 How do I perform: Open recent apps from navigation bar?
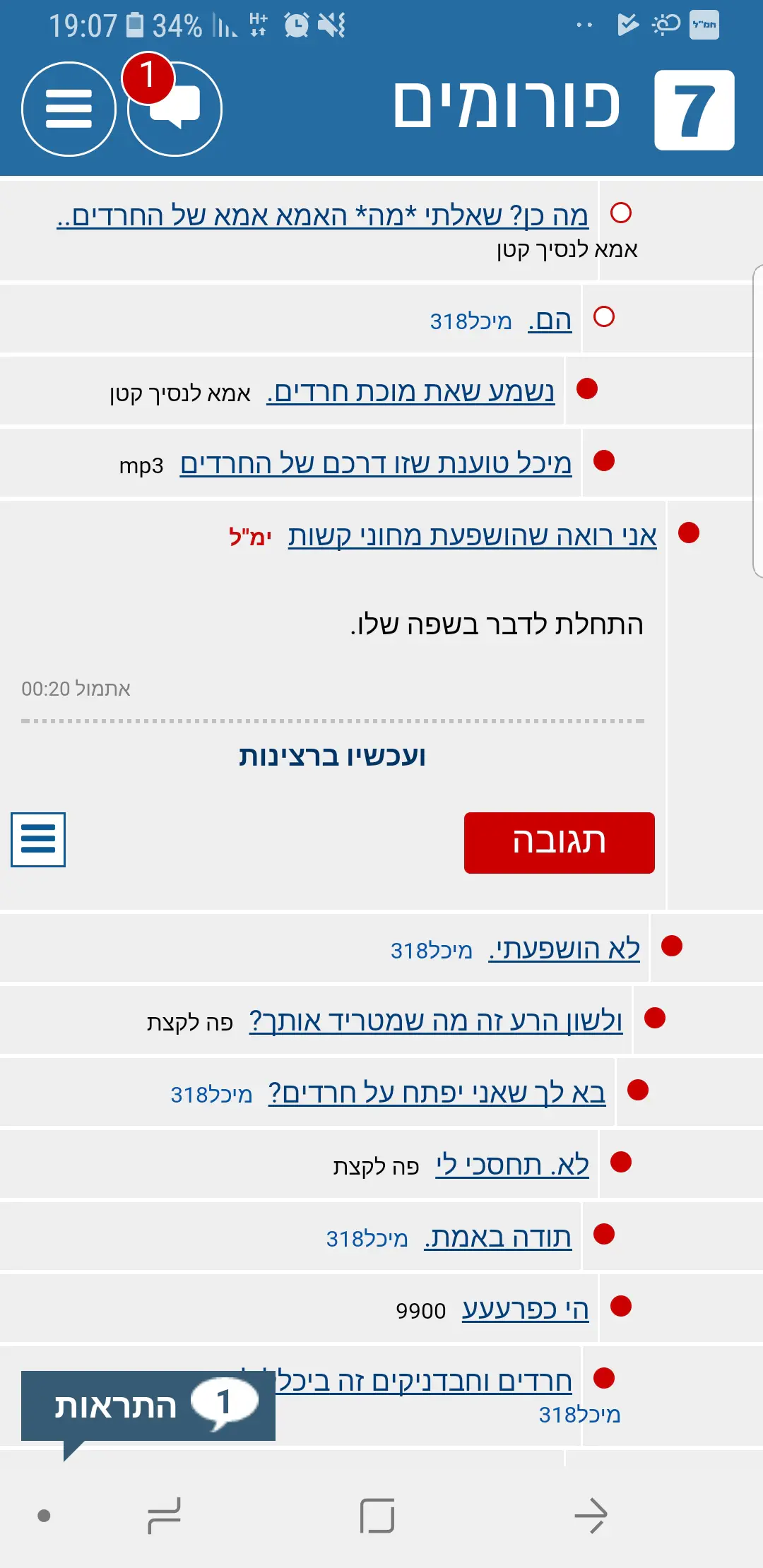tap(164, 1516)
